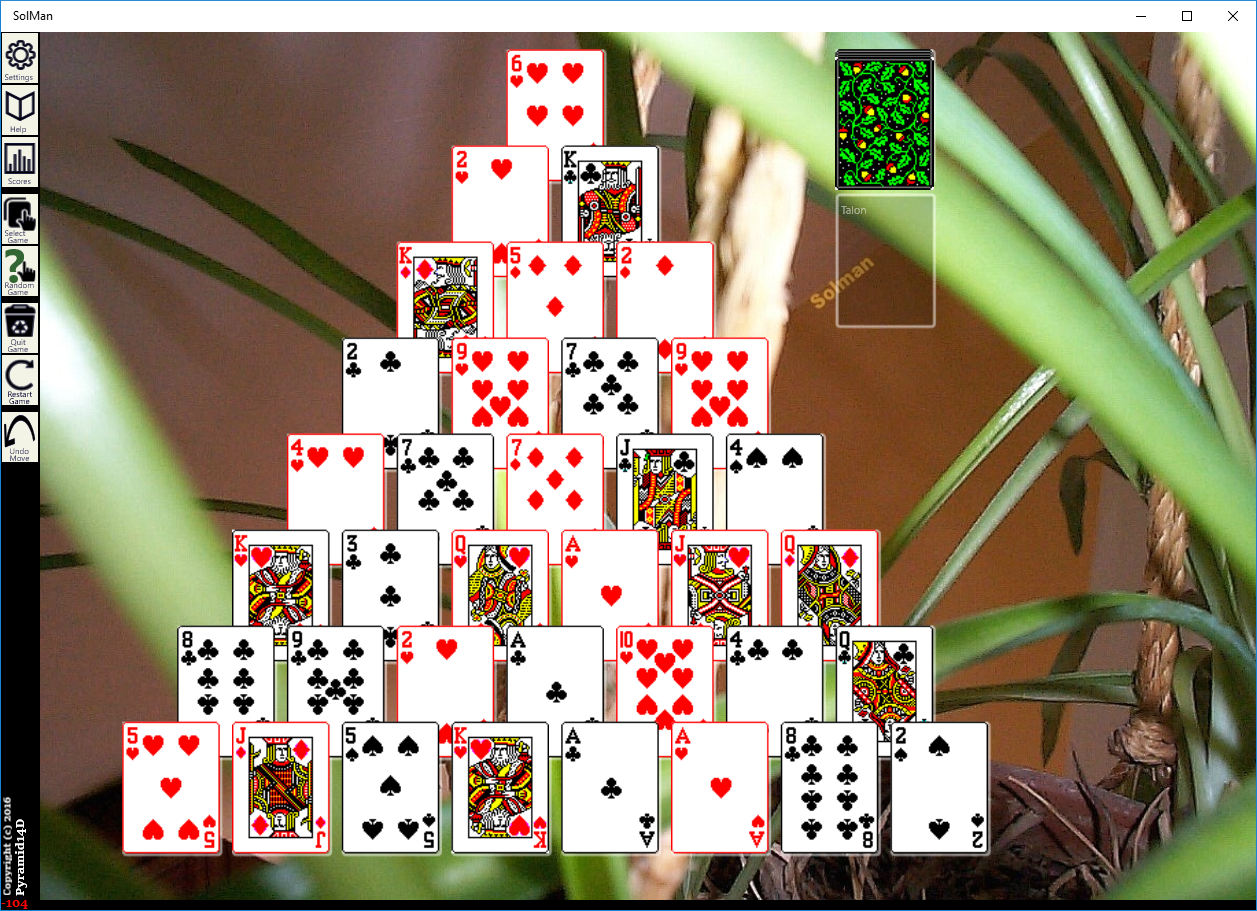This screenshot has height=911, width=1257.
Task: Select the 5 of hearts card
Action: pyautogui.click(x=171, y=788)
